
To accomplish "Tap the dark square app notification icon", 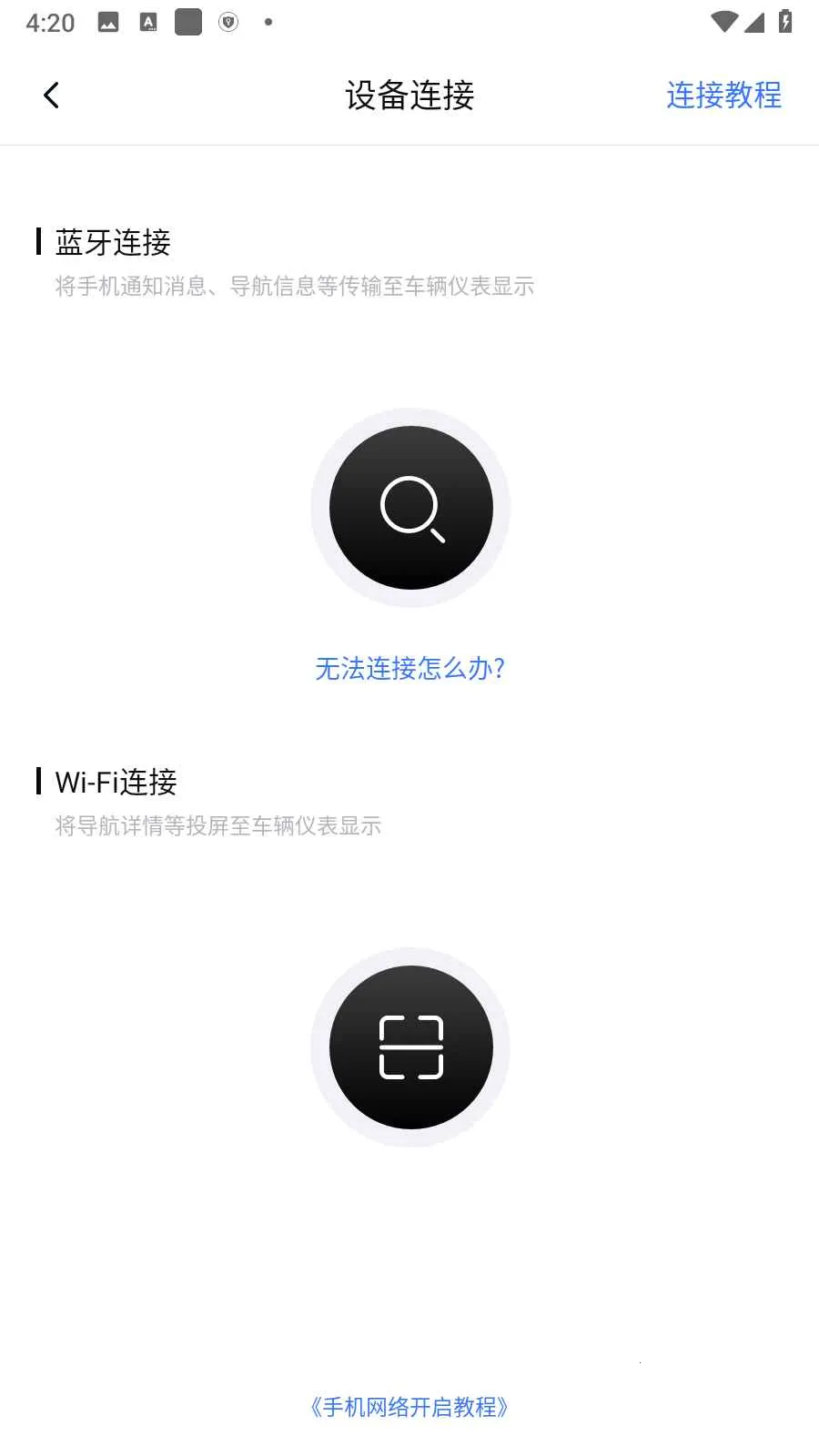I will (x=187, y=22).
